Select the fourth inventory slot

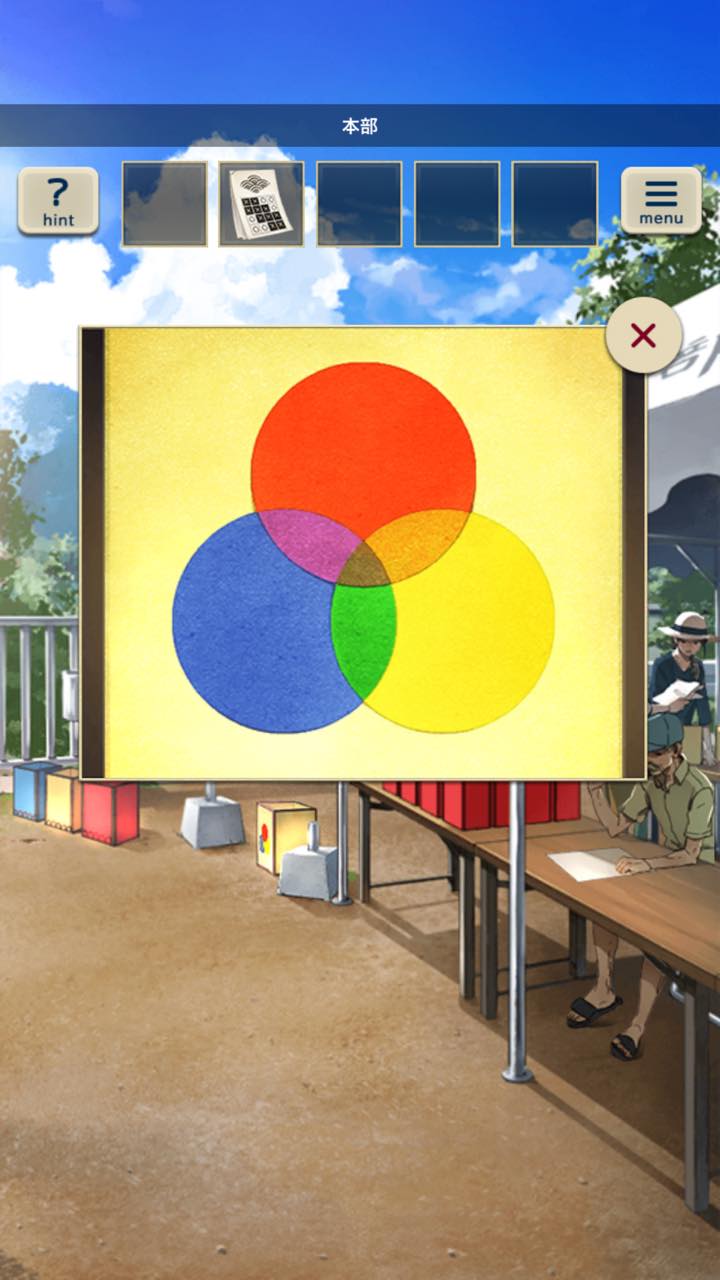457,204
